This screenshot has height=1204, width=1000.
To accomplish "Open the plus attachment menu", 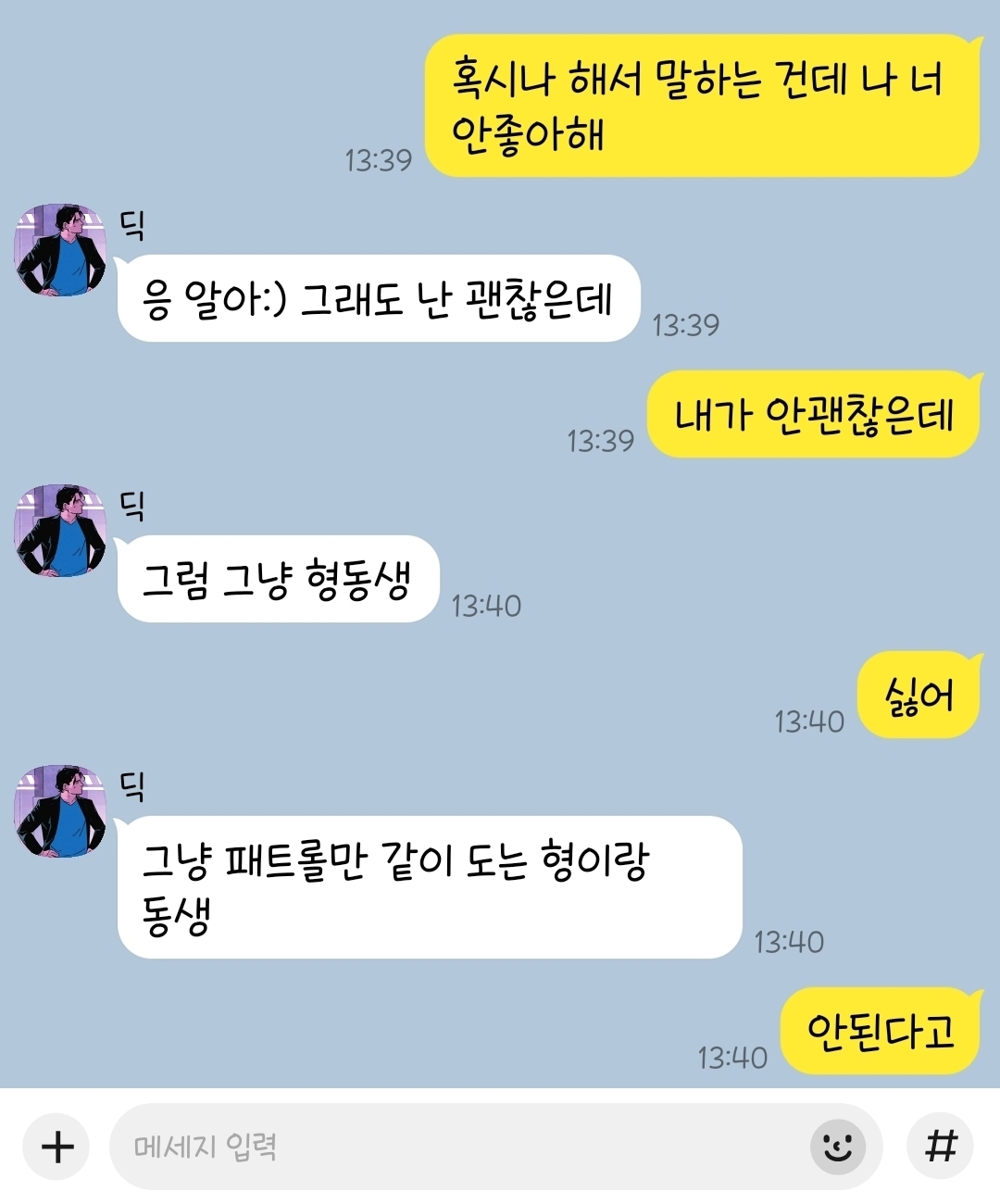I will [x=56, y=1147].
